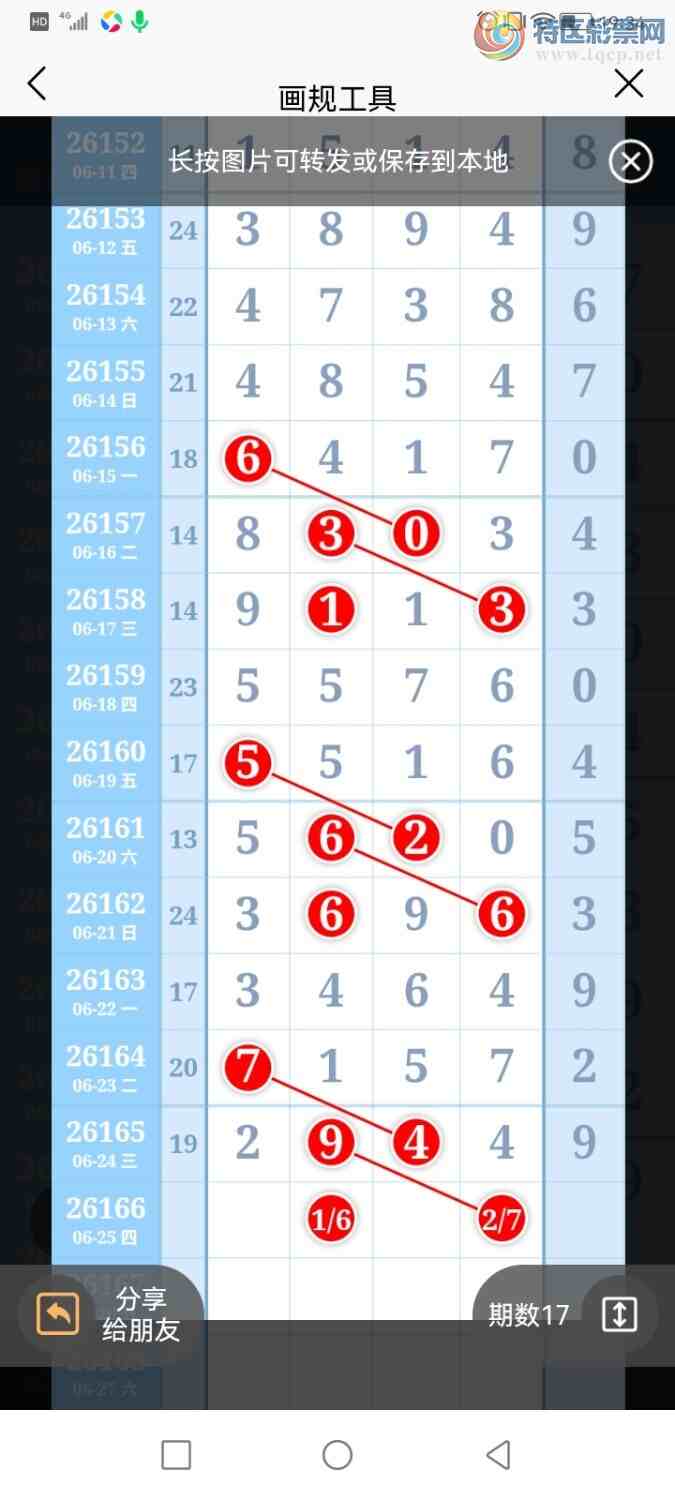The width and height of the screenshot is (675, 1500).
Task: Change the period count 期数17
Action: [x=565, y=1314]
